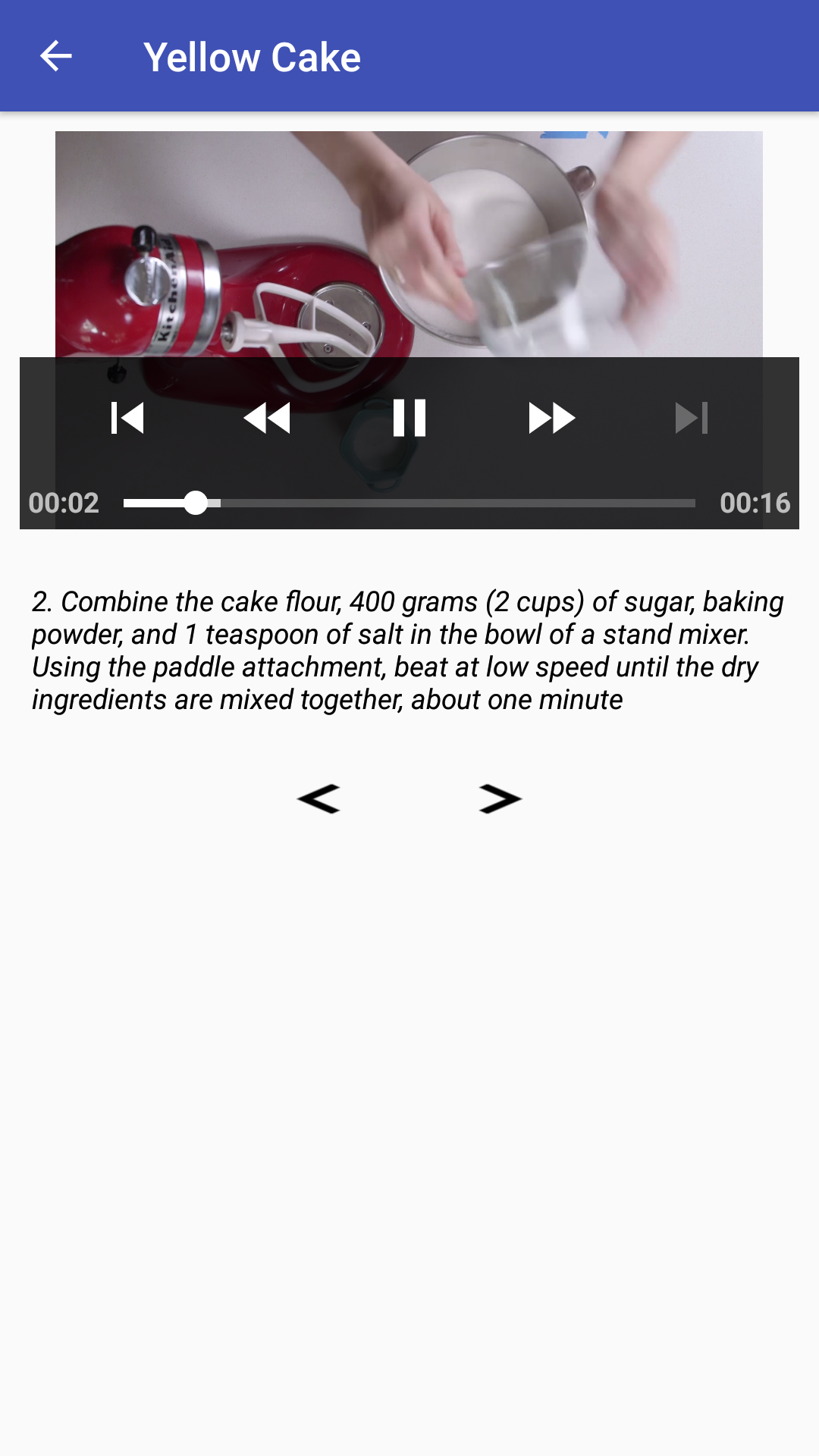The width and height of the screenshot is (819, 1456).
Task: Skip to the end of the video
Action: point(691,417)
